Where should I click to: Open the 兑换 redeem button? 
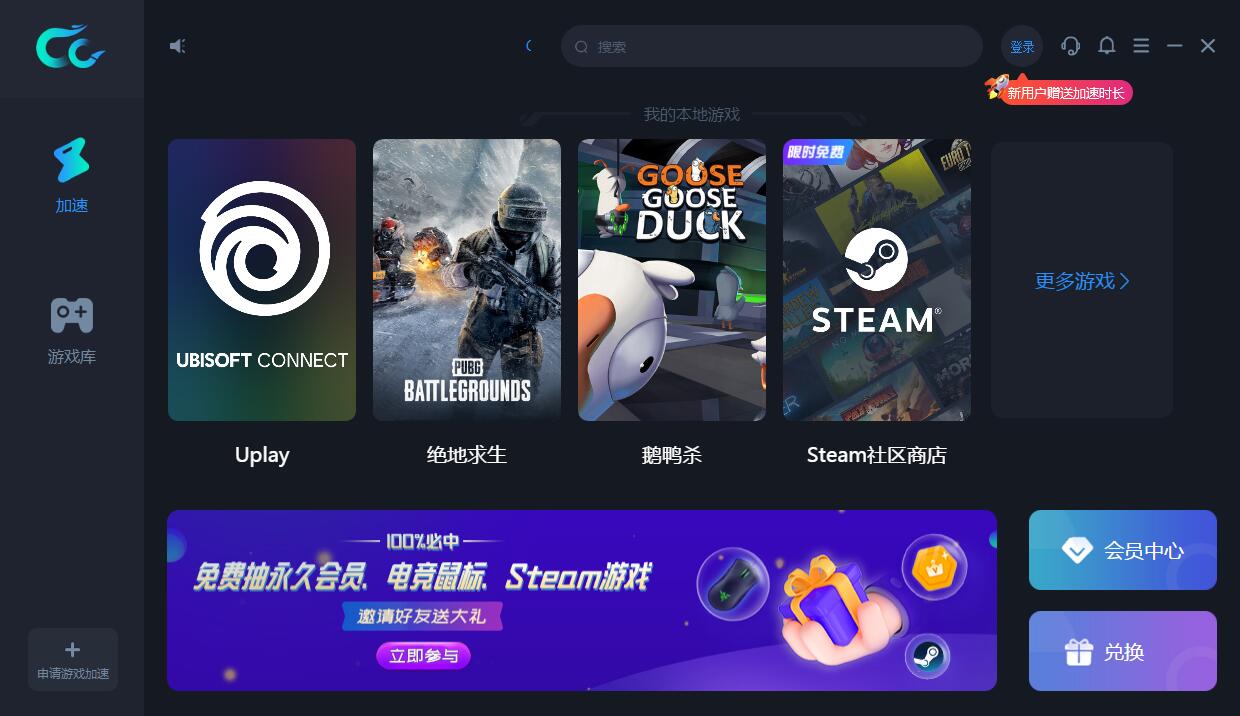click(x=1123, y=651)
